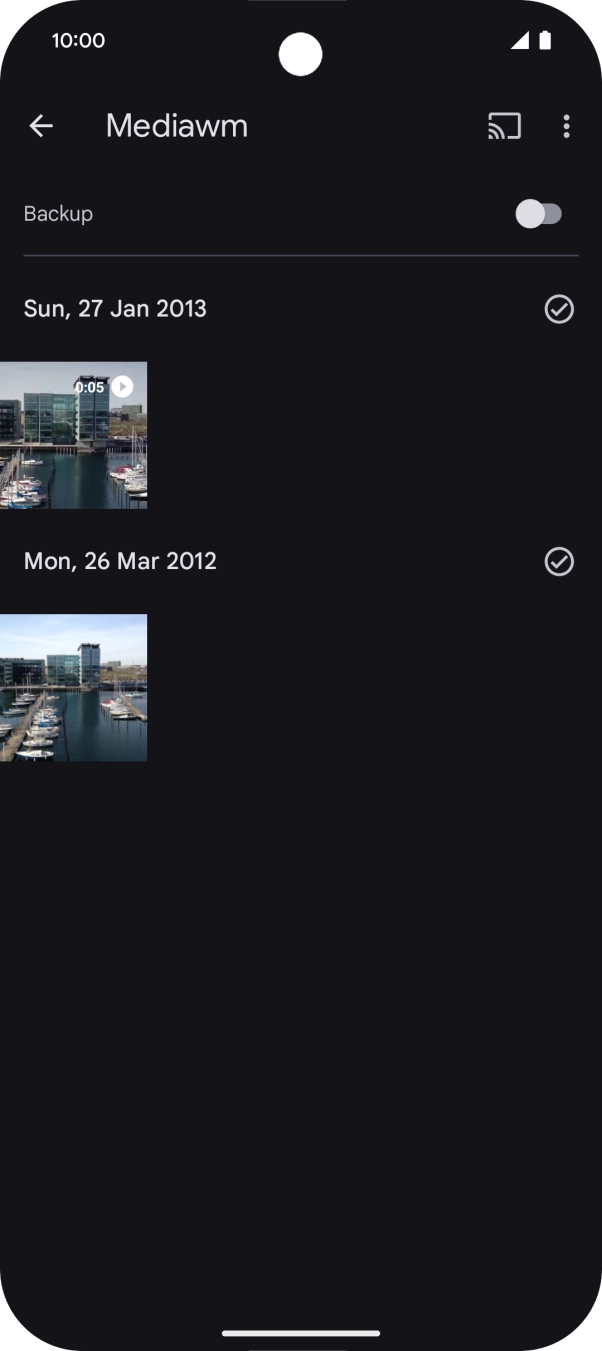
Task: Turn on the Backup switch
Action: [538, 214]
